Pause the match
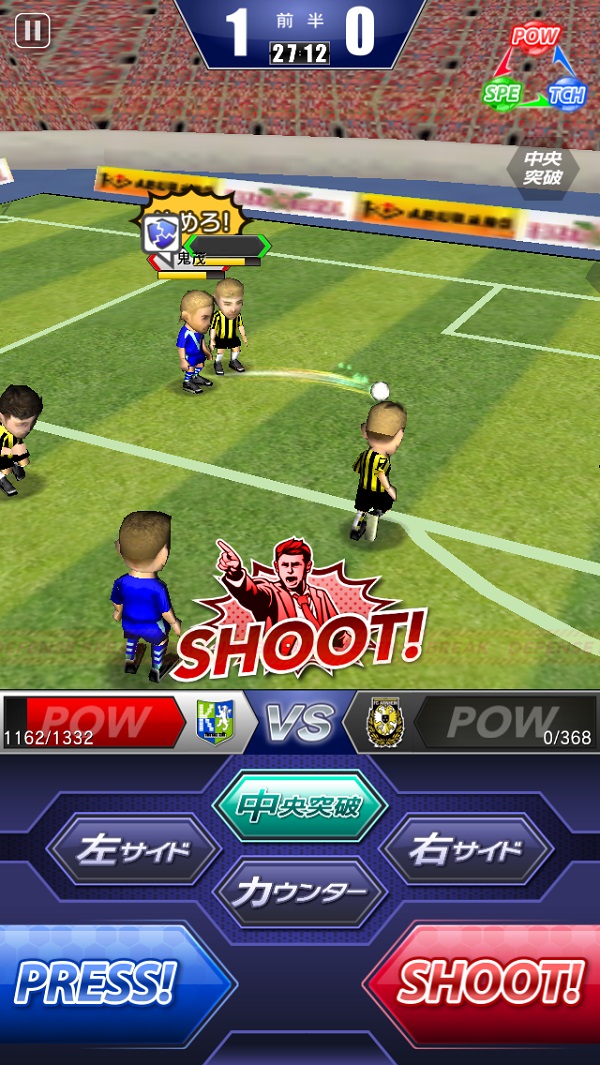600x1065 pixels. 32,31
